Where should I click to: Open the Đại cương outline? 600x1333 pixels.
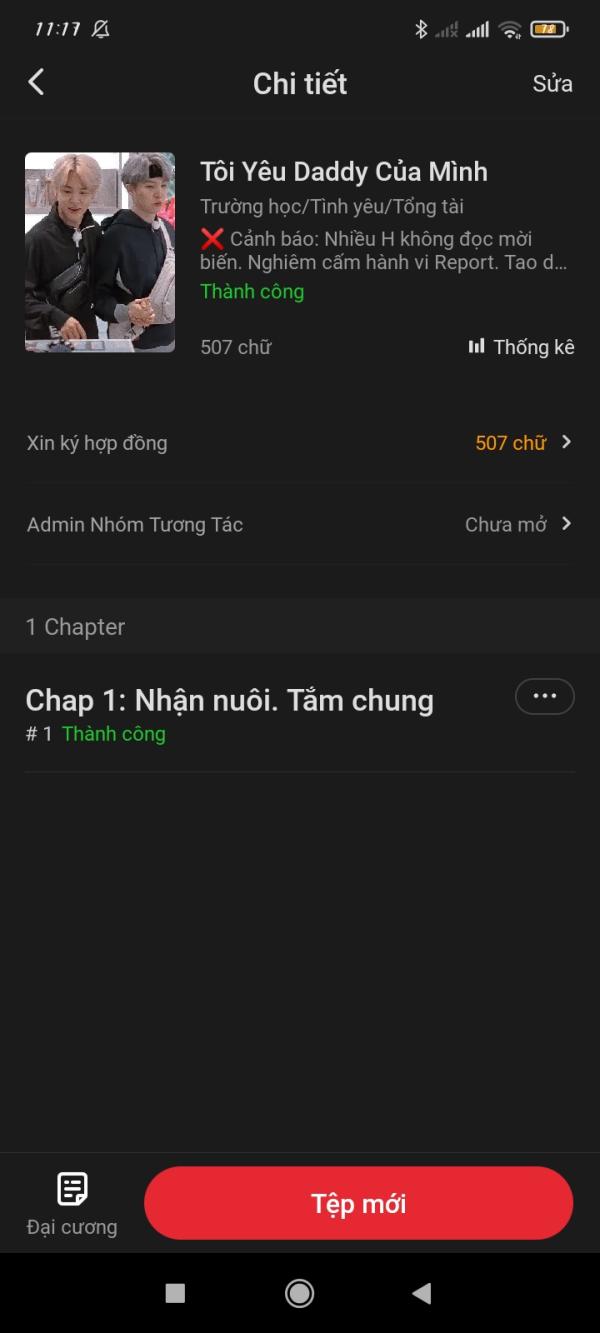click(72, 1203)
